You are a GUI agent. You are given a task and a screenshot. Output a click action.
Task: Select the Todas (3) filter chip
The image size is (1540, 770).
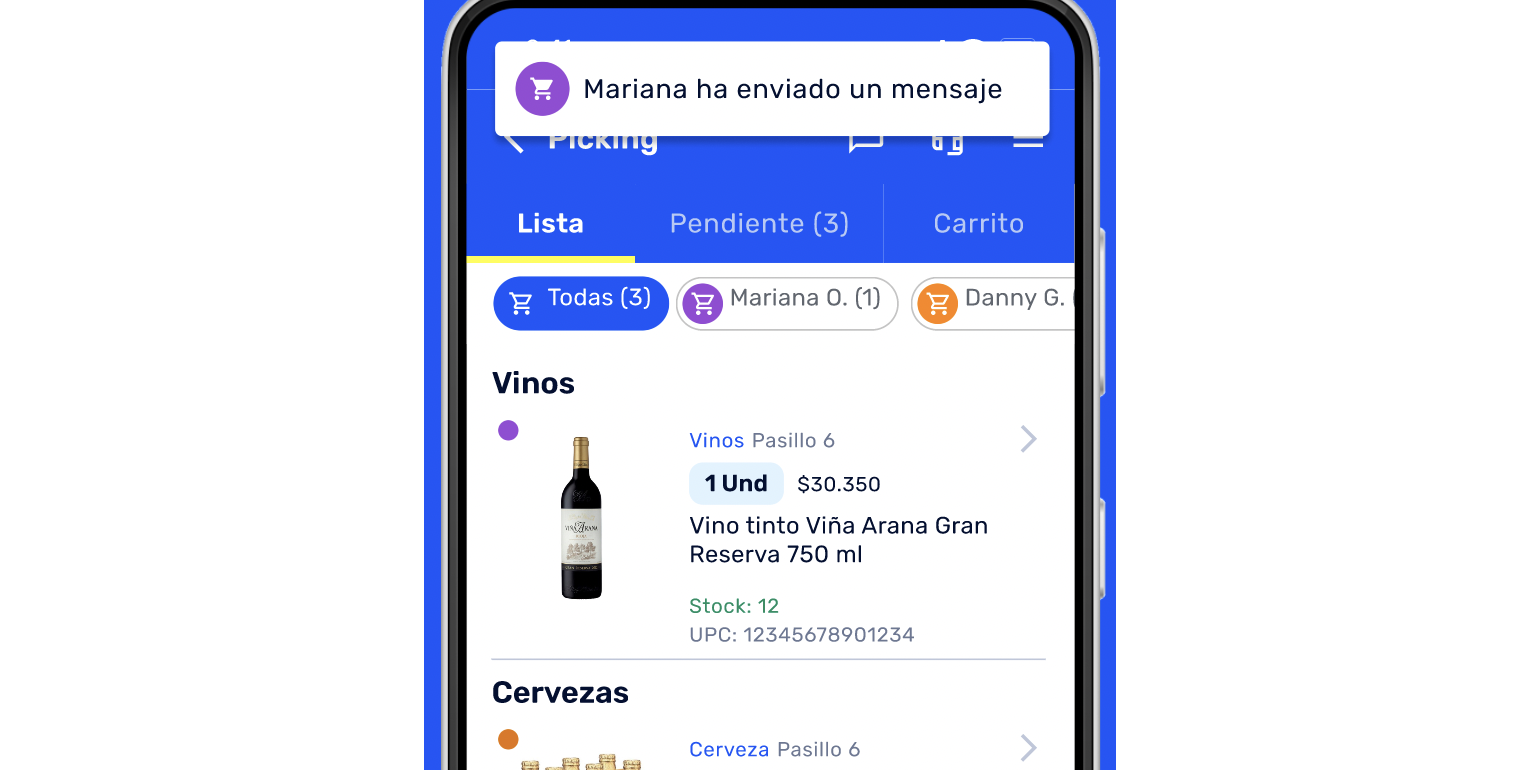[581, 302]
